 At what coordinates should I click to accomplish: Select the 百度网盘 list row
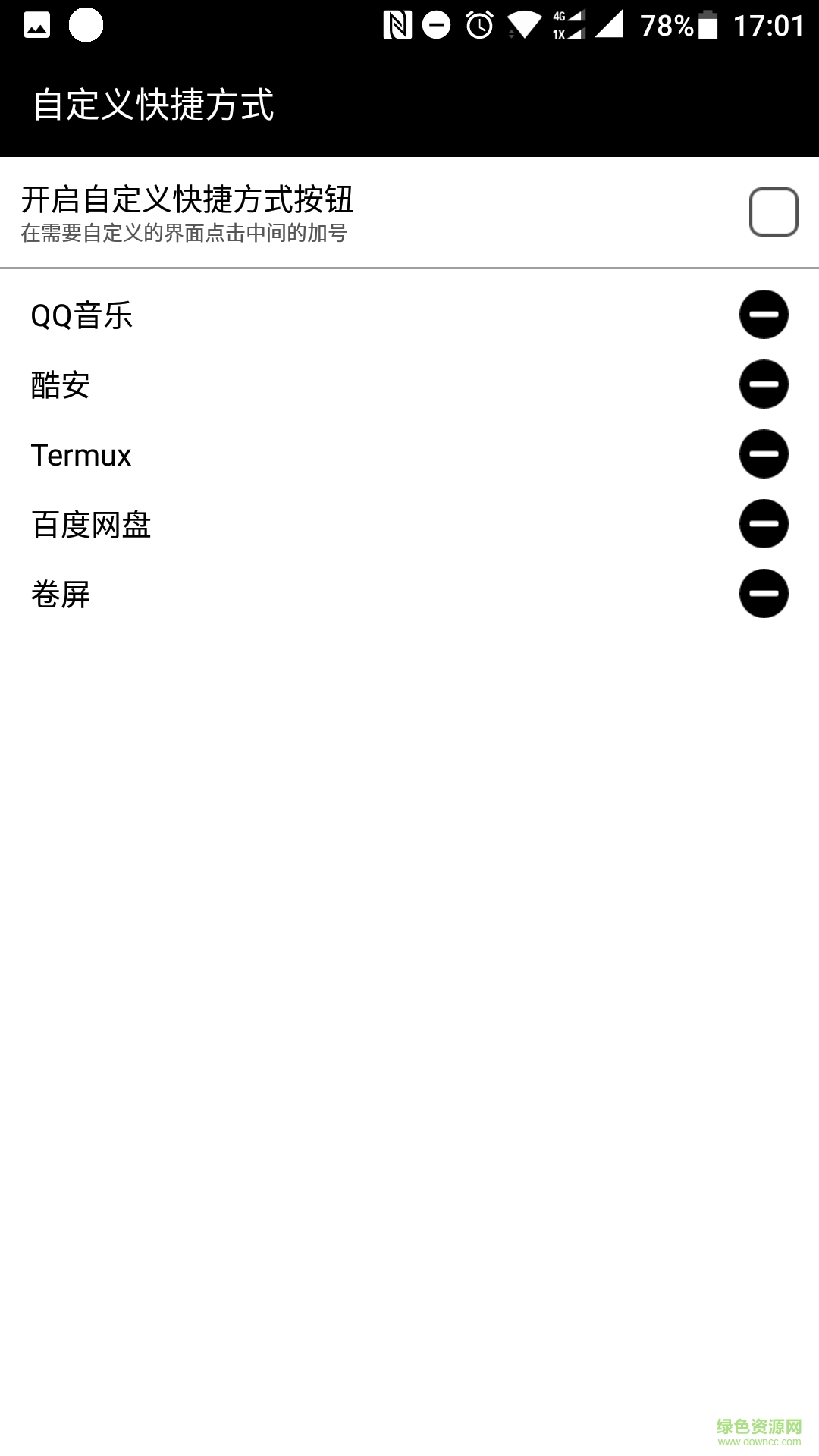click(x=91, y=523)
